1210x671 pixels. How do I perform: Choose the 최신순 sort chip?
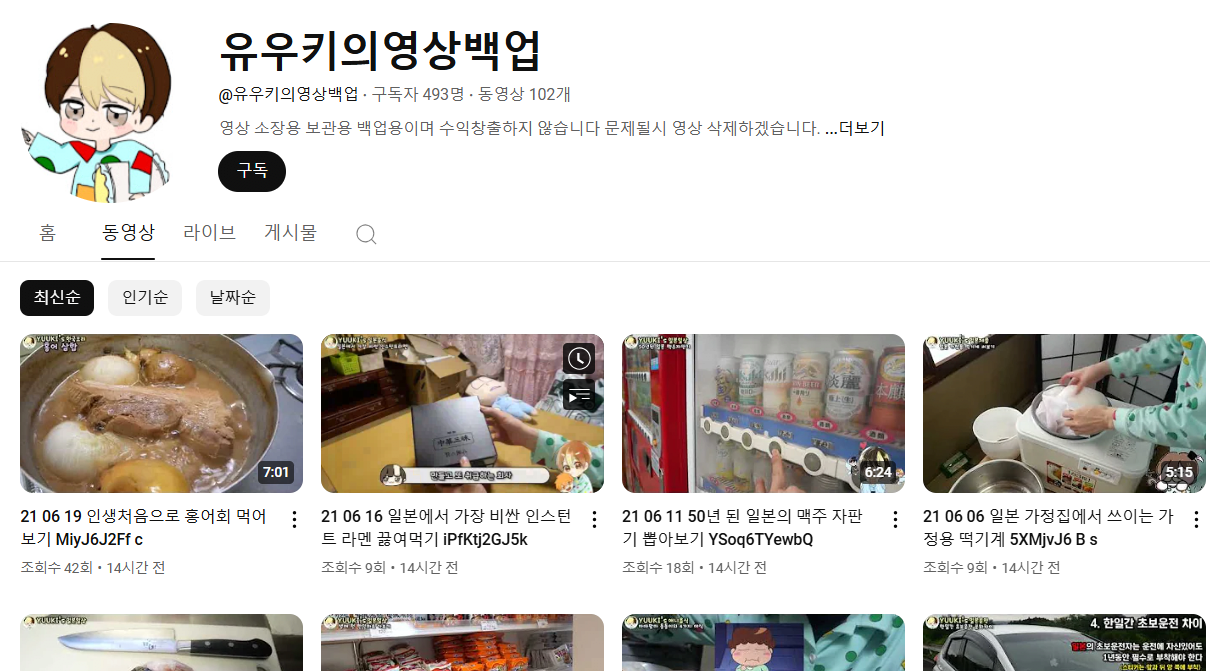57,297
